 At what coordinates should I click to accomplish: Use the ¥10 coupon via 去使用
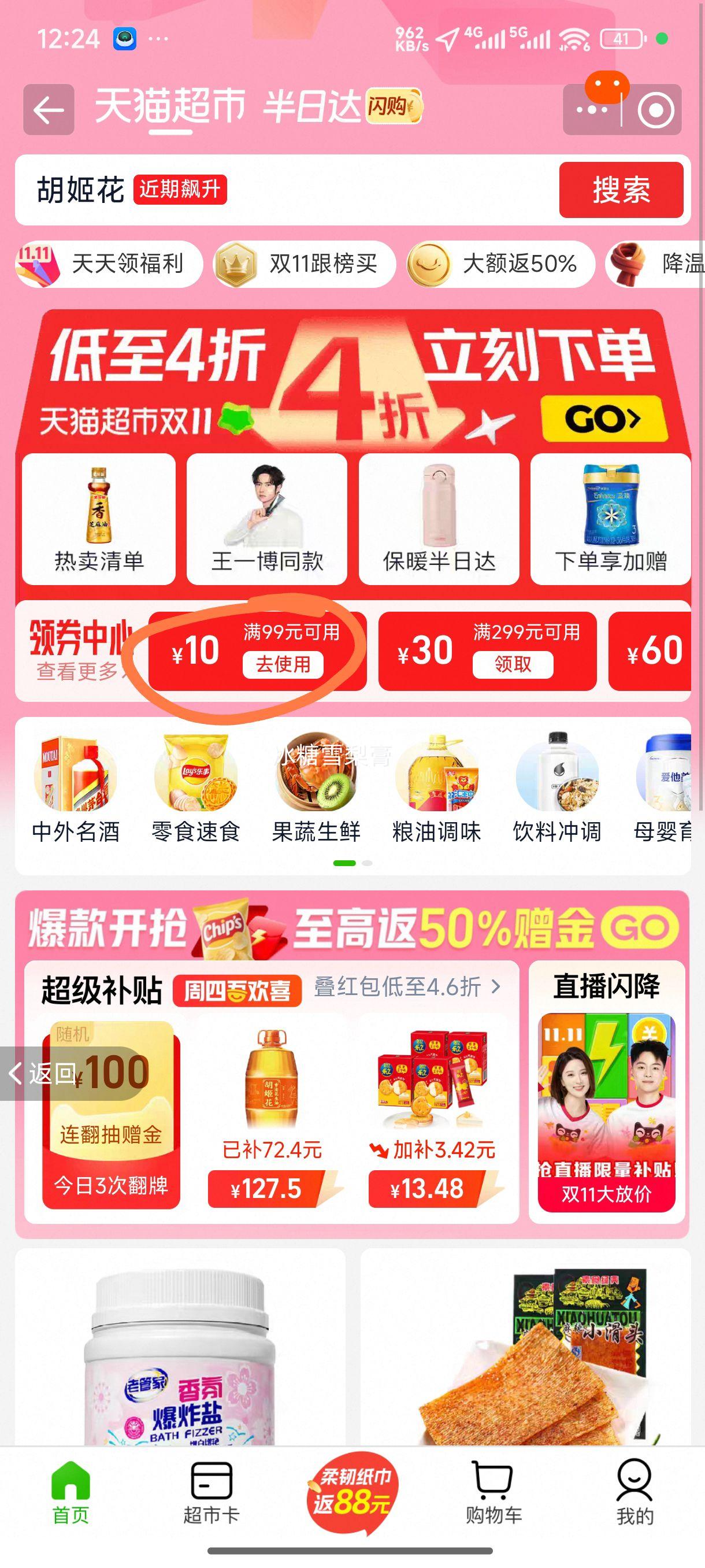pos(283,664)
